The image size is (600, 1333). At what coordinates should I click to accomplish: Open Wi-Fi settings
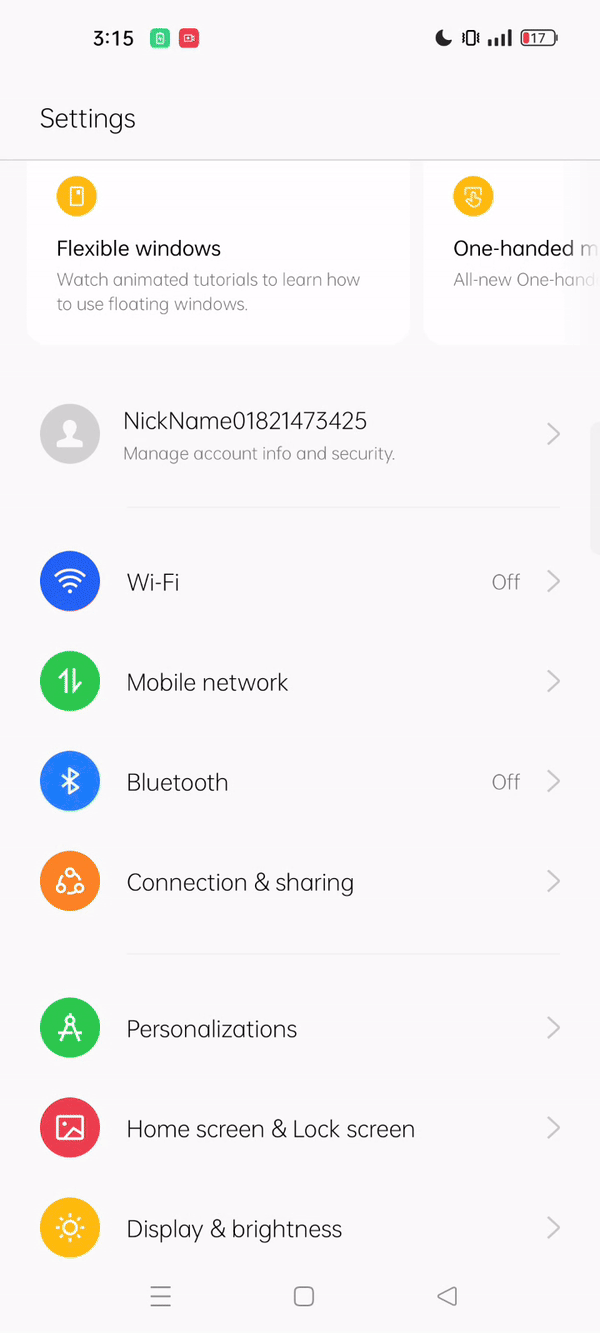tap(300, 582)
